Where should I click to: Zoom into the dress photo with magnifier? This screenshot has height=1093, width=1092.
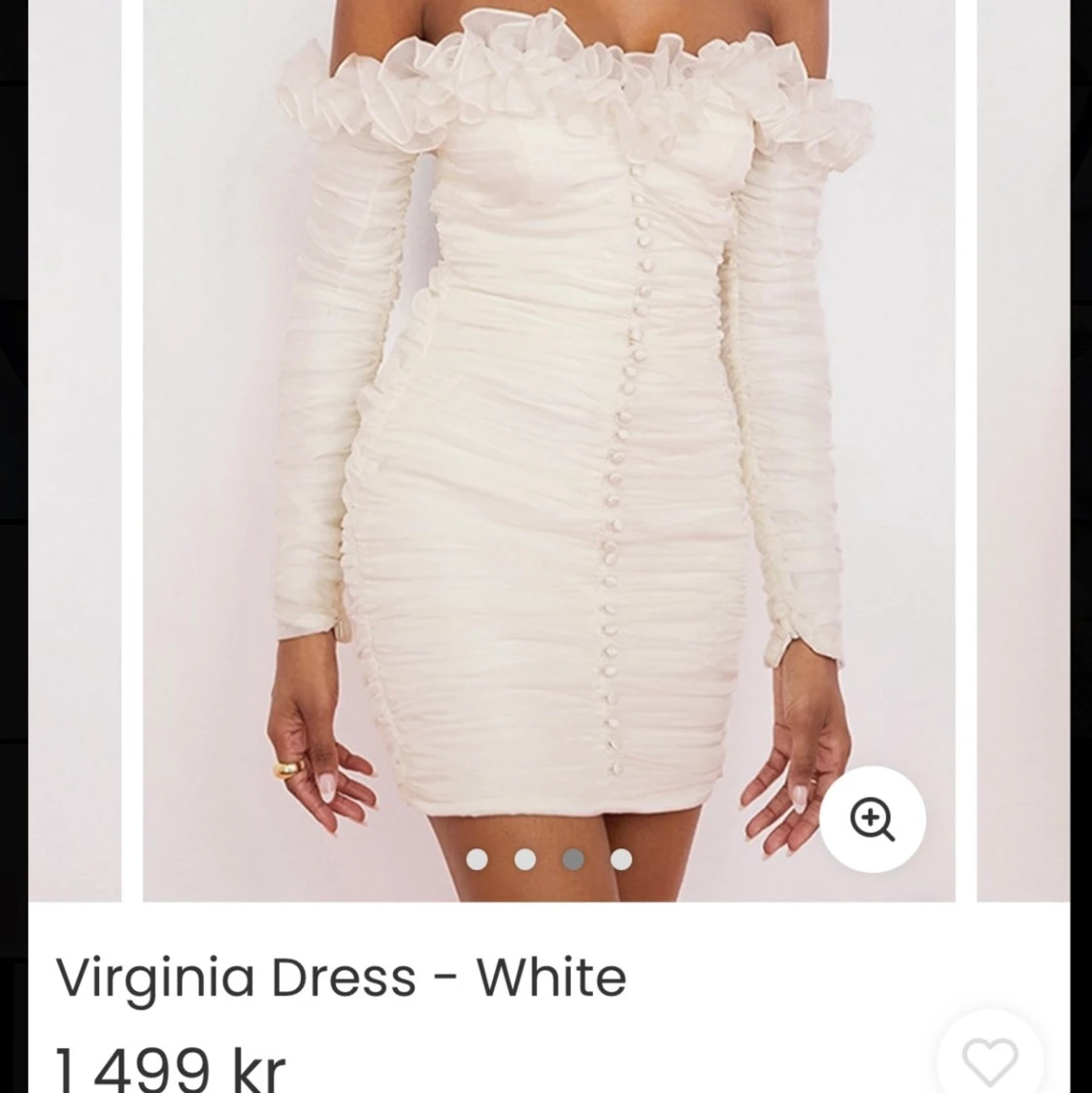[872, 819]
